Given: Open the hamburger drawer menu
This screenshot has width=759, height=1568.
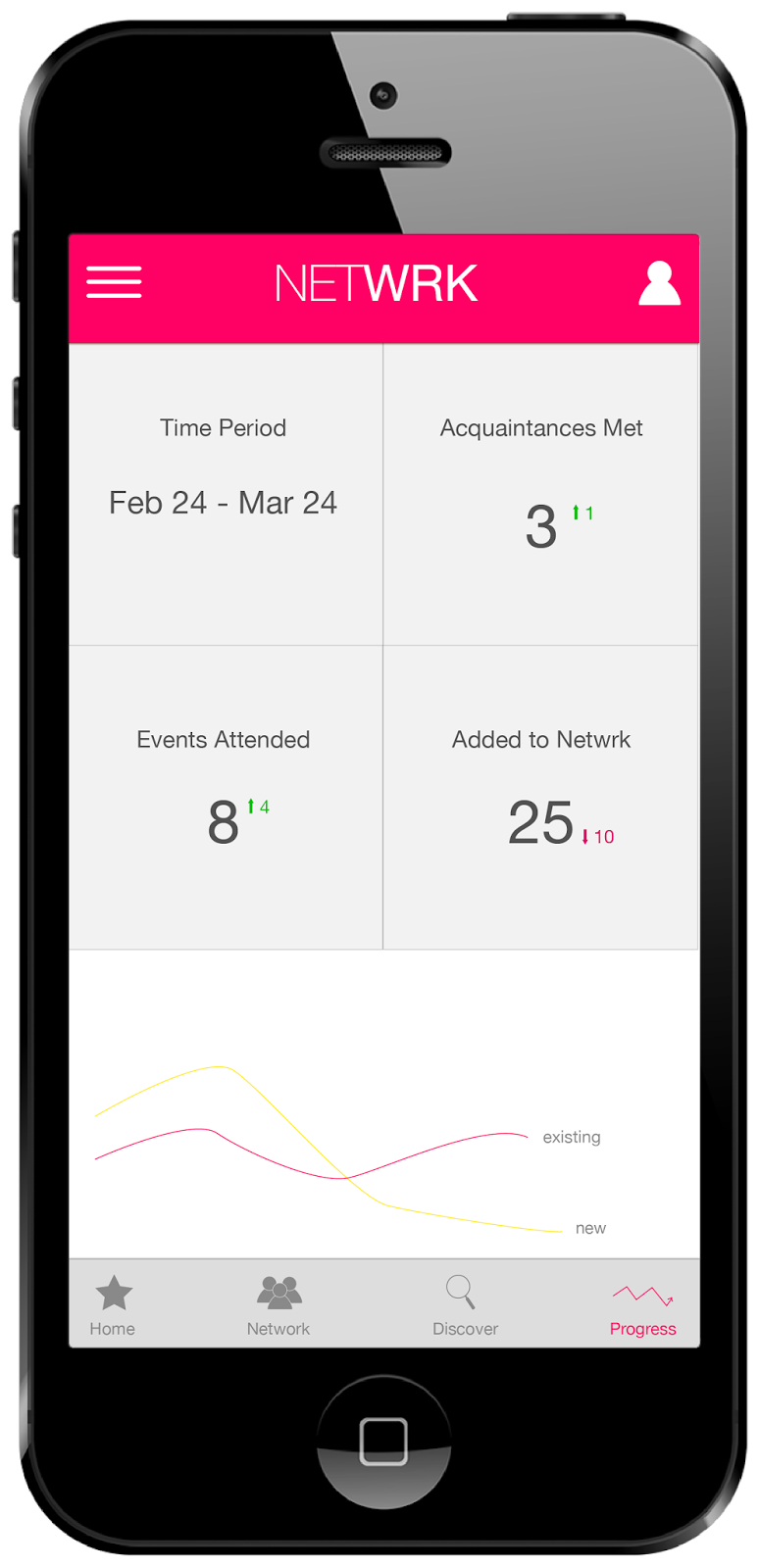Looking at the screenshot, I should [114, 282].
